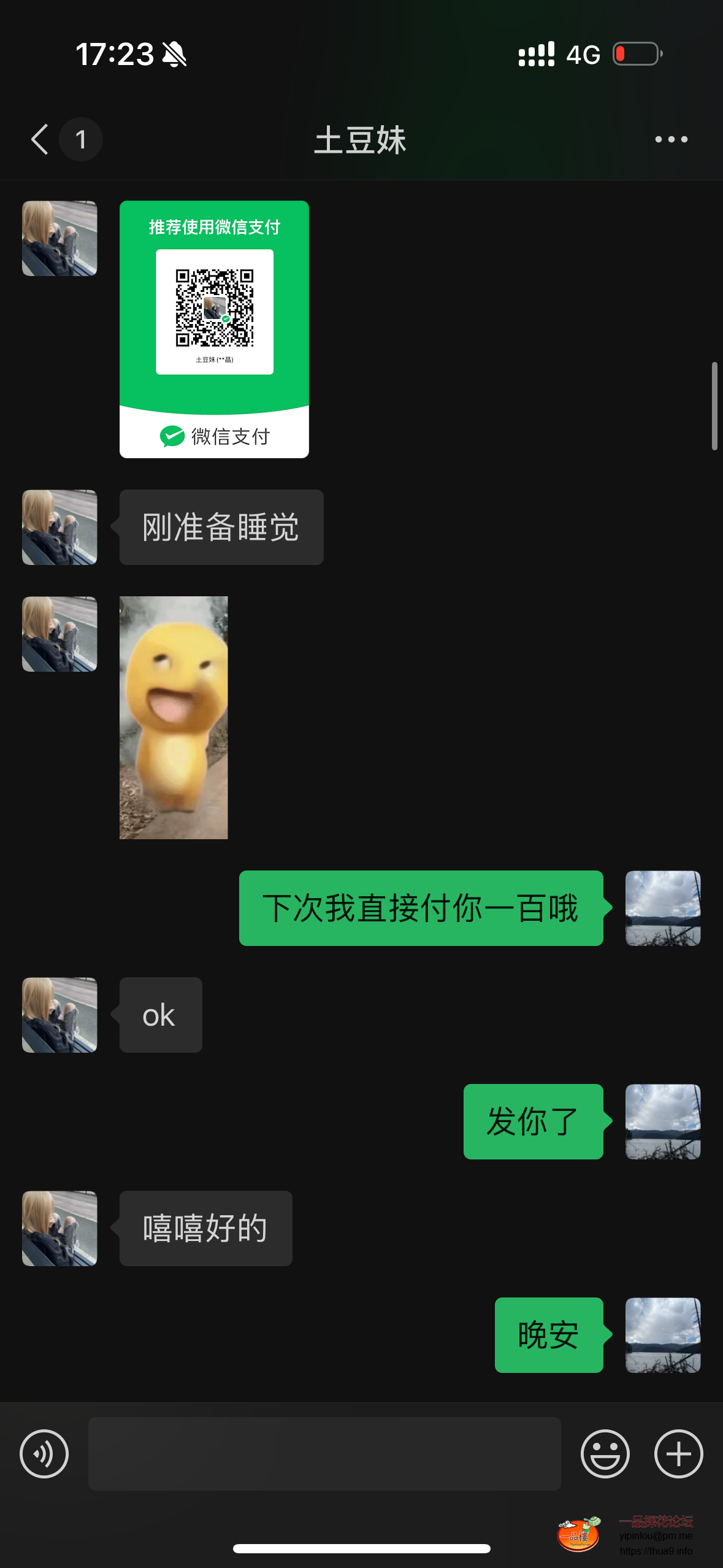
Task: Tap the 'ok' message bubble
Action: click(x=159, y=1015)
